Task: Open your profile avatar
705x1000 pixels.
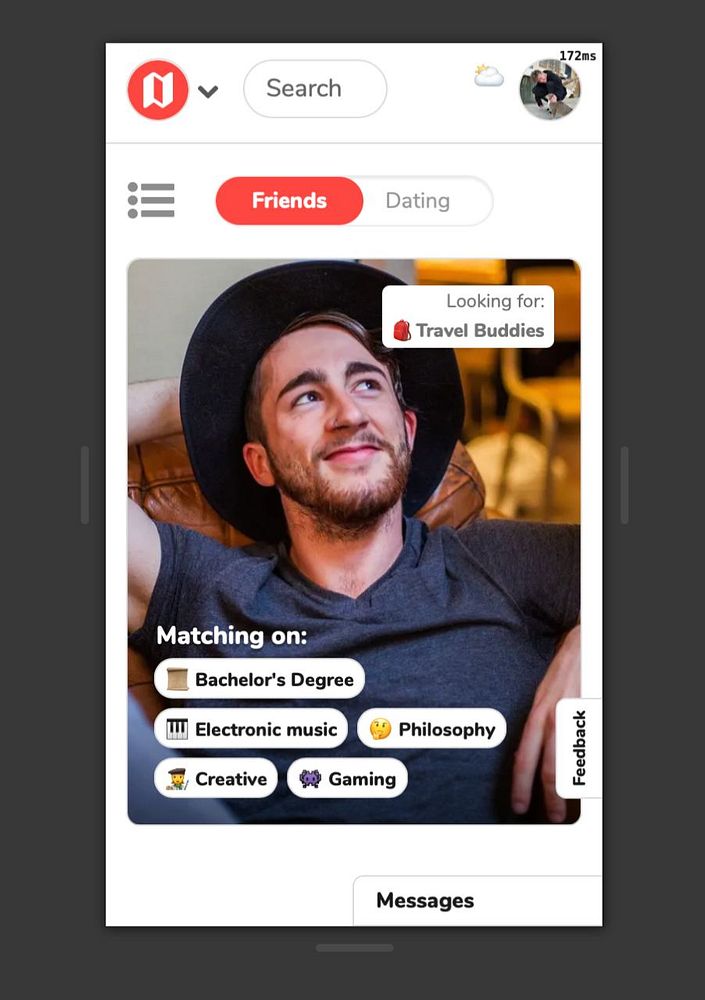Action: click(x=549, y=90)
